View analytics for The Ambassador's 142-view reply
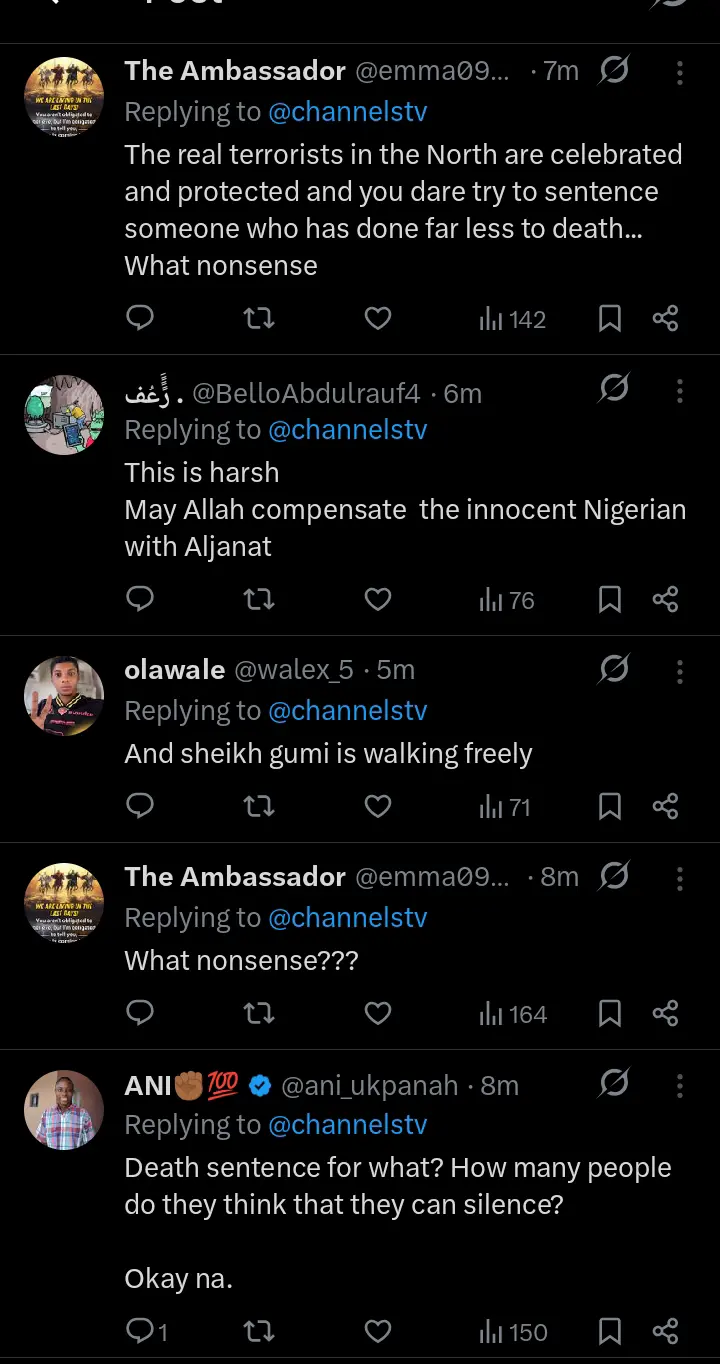The image size is (720, 1364). point(512,319)
